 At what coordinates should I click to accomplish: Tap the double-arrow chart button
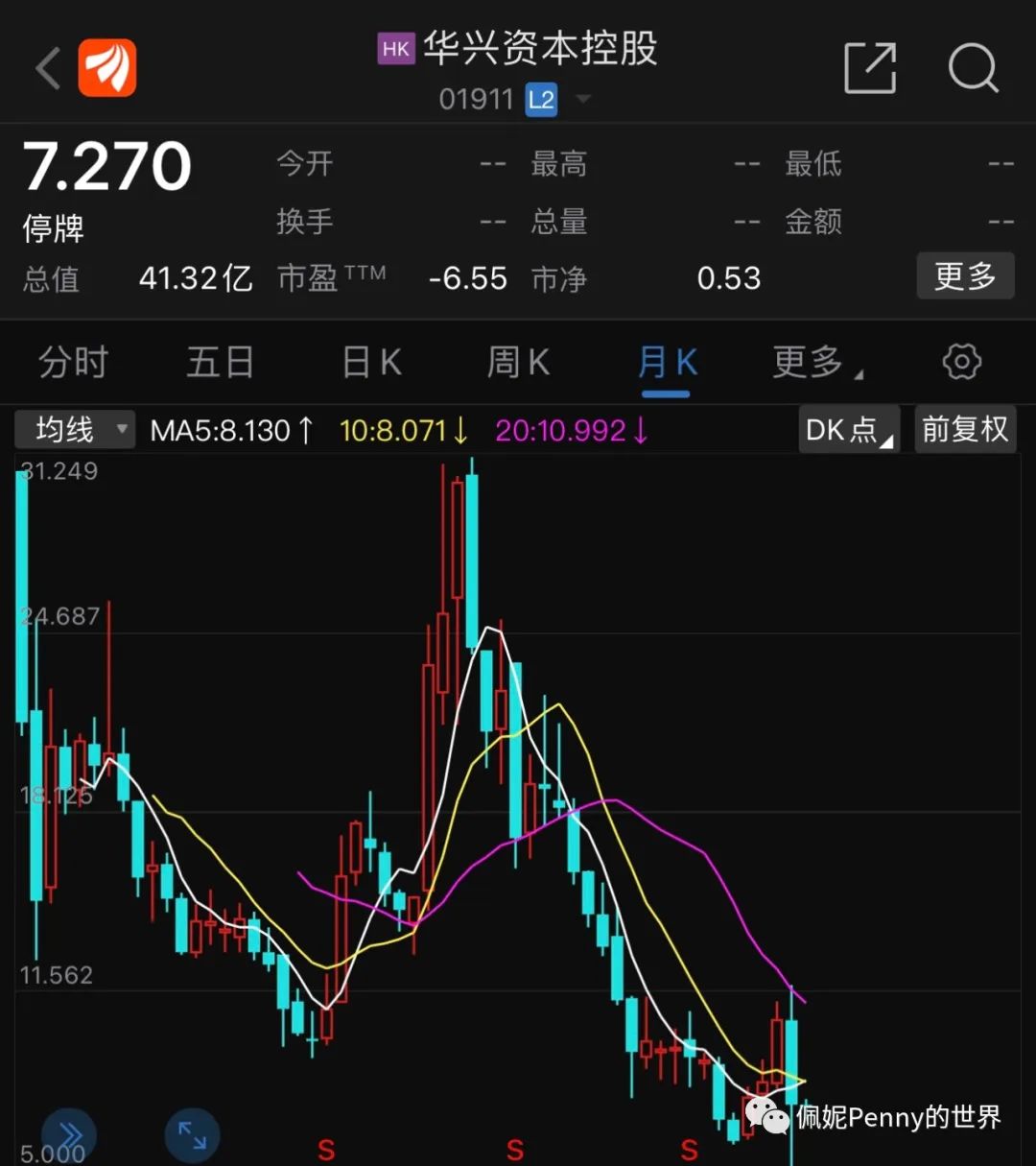coord(70,1135)
